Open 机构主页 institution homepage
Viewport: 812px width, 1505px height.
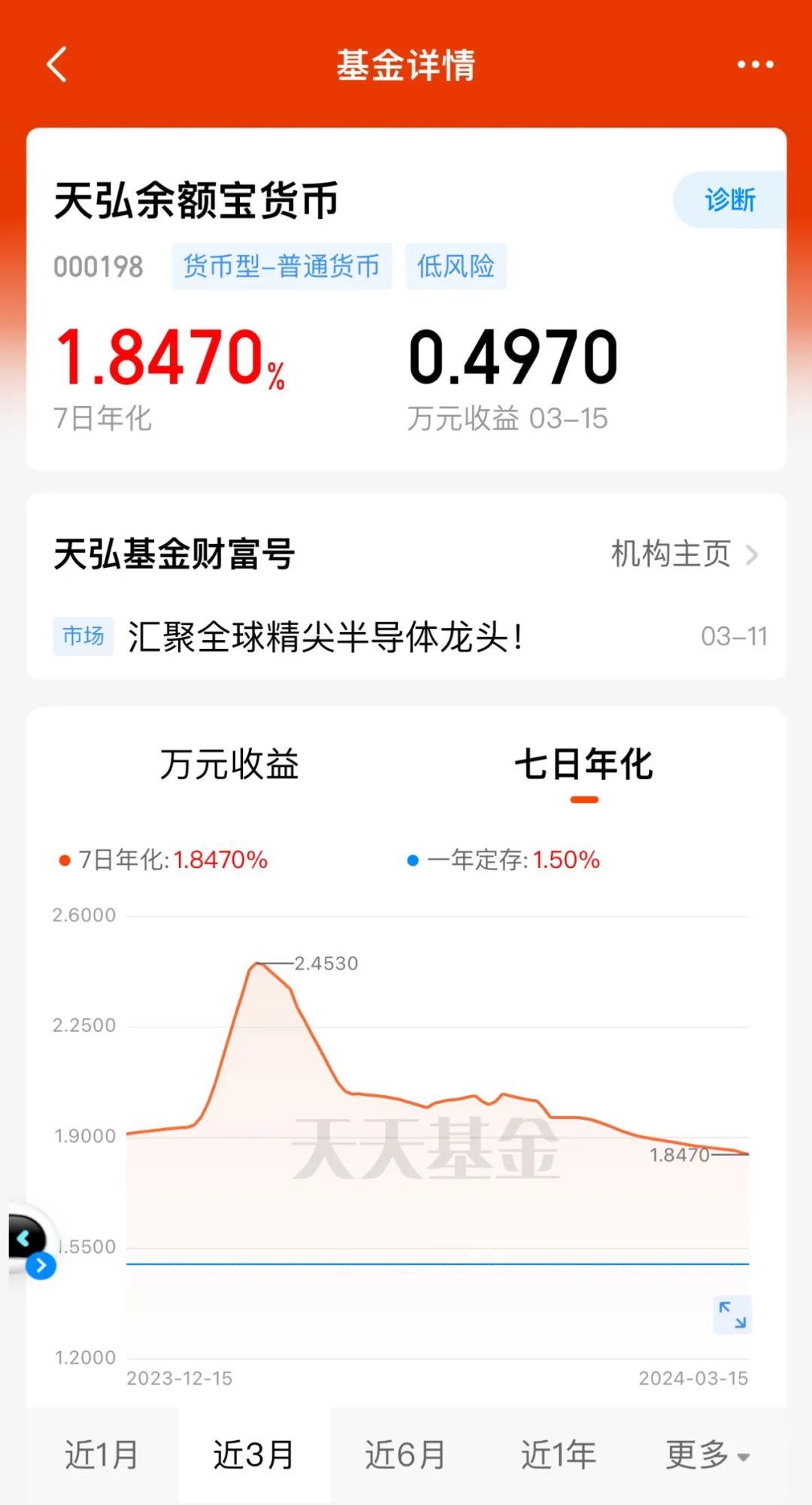click(684, 554)
